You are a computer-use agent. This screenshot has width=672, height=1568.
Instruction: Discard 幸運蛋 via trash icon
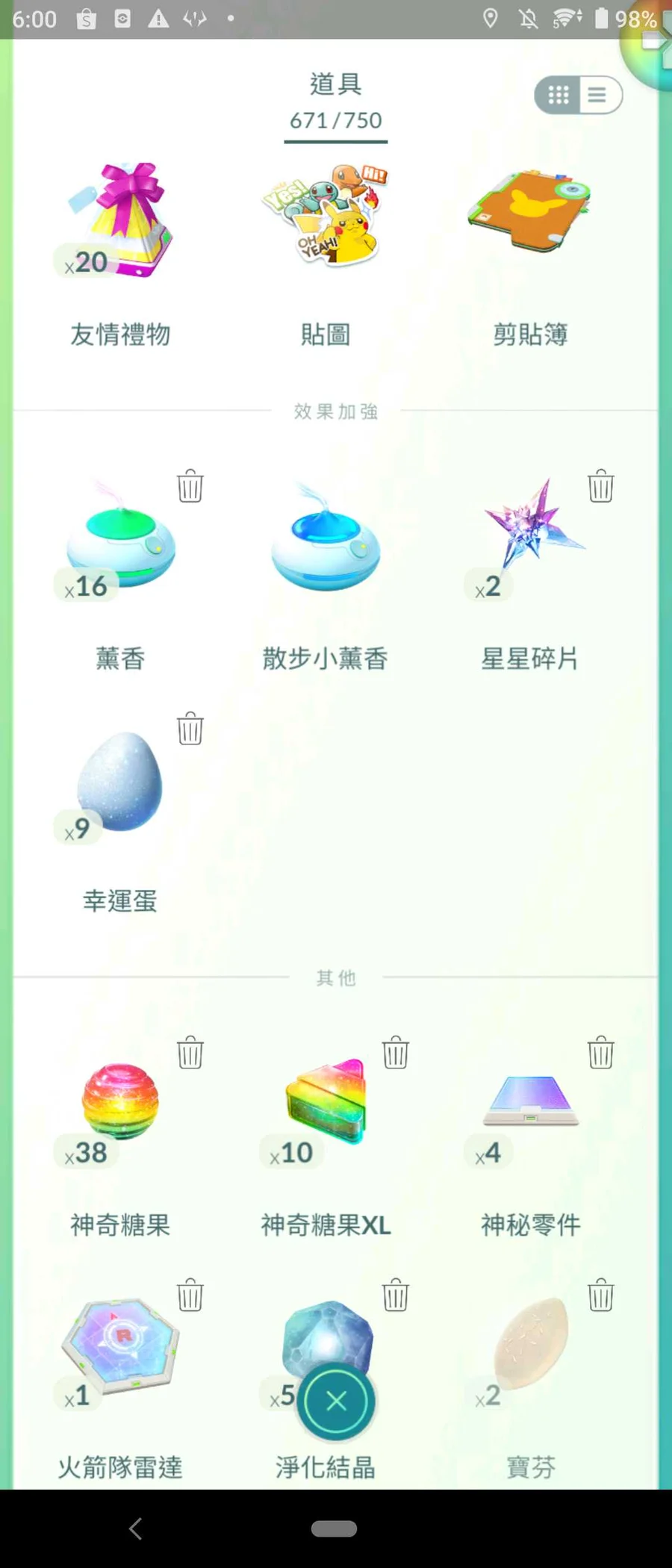[x=190, y=729]
